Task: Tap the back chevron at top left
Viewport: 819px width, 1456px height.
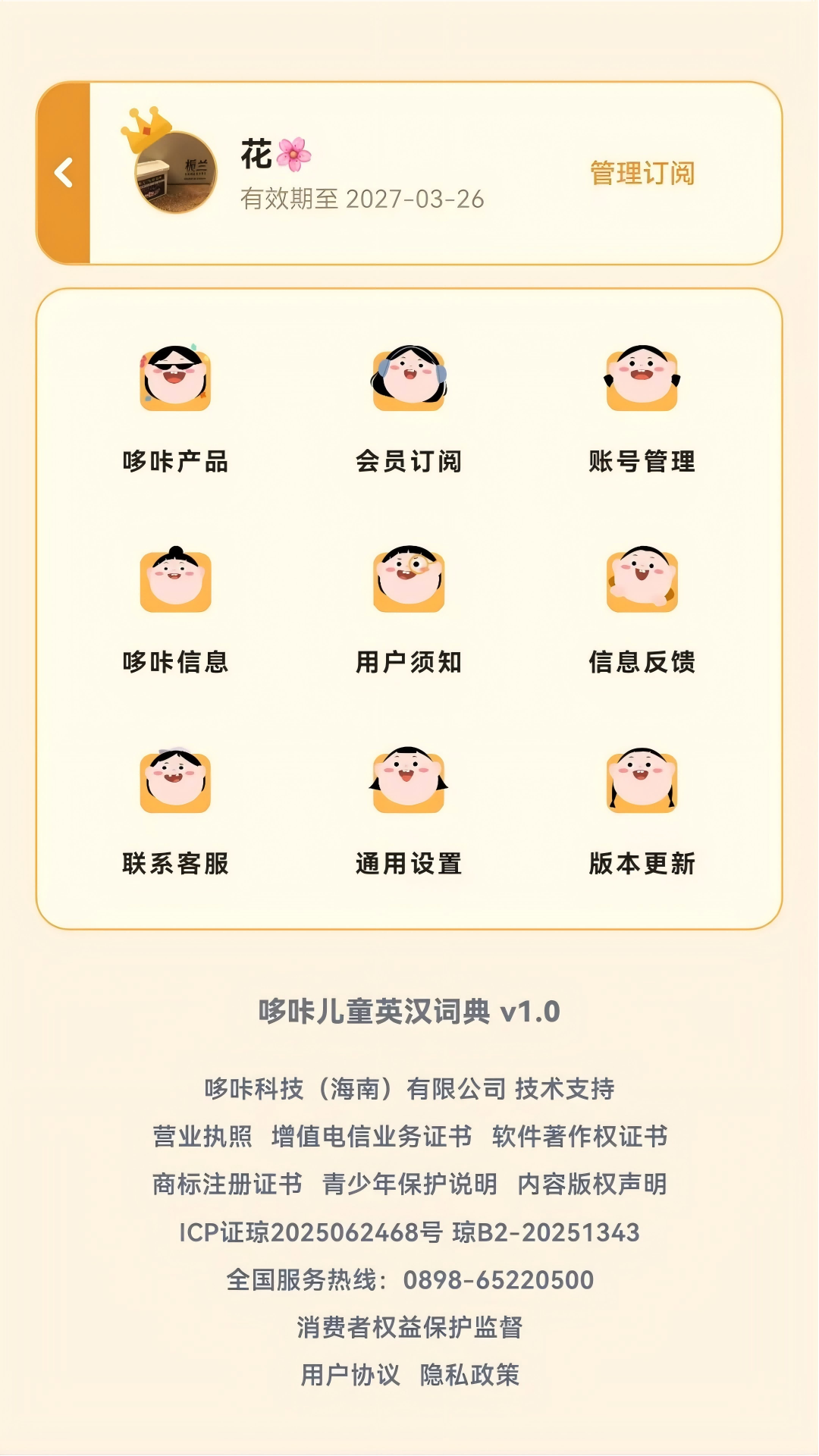Action: (64, 171)
